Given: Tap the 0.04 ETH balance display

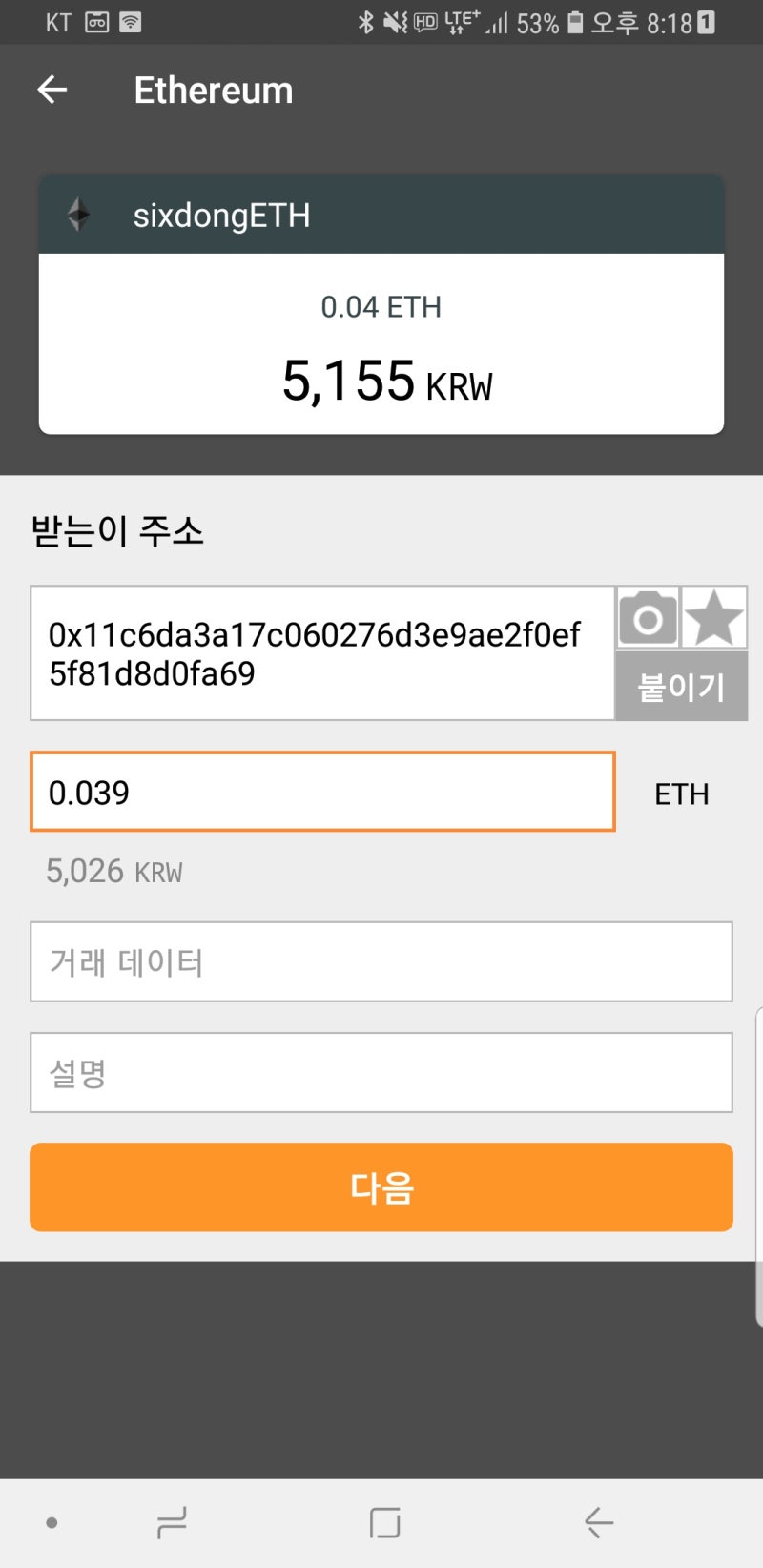Looking at the screenshot, I should [x=381, y=306].
